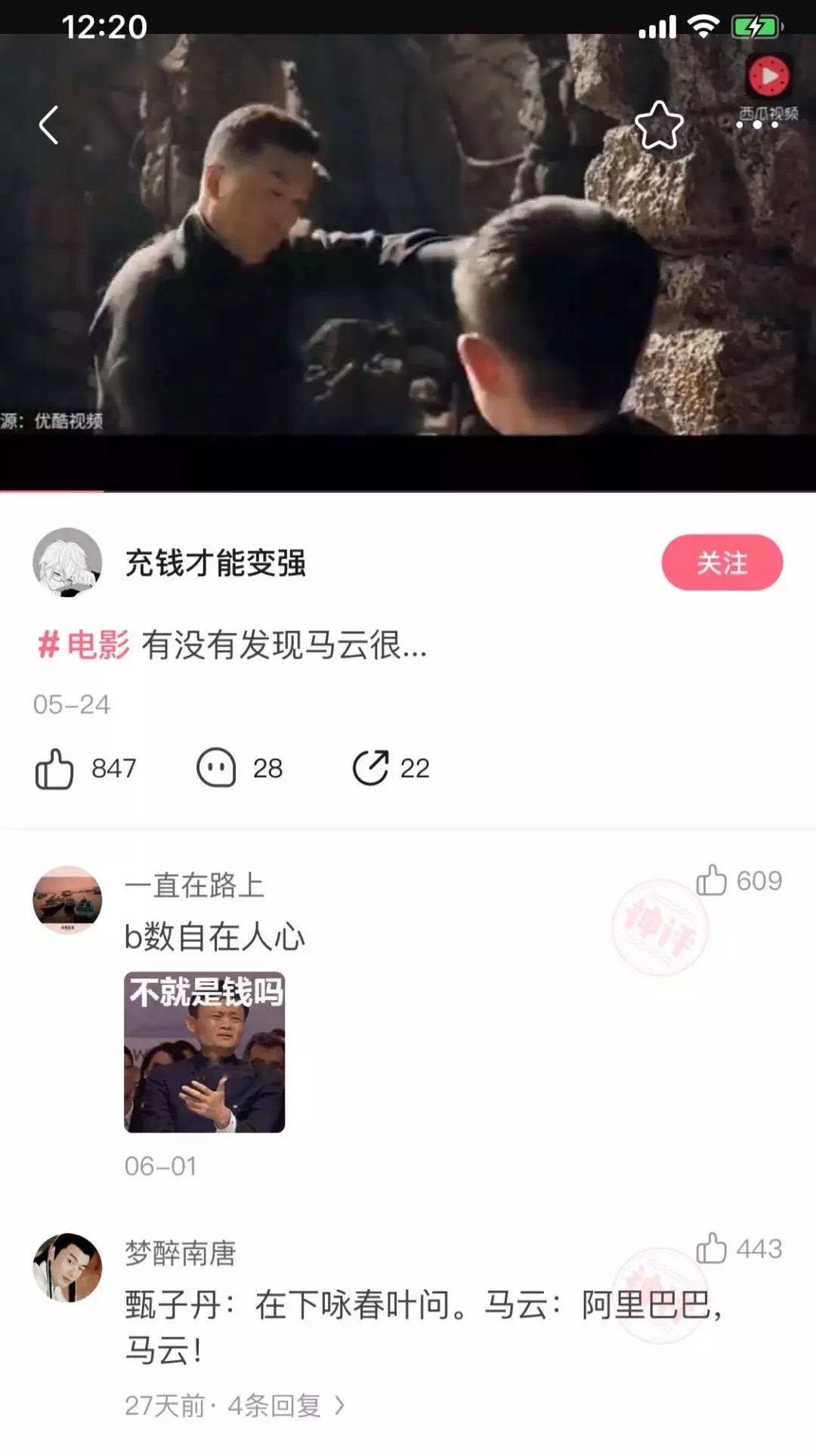Like 梦醉南唐's comment
The image size is (816, 1456).
(712, 1249)
